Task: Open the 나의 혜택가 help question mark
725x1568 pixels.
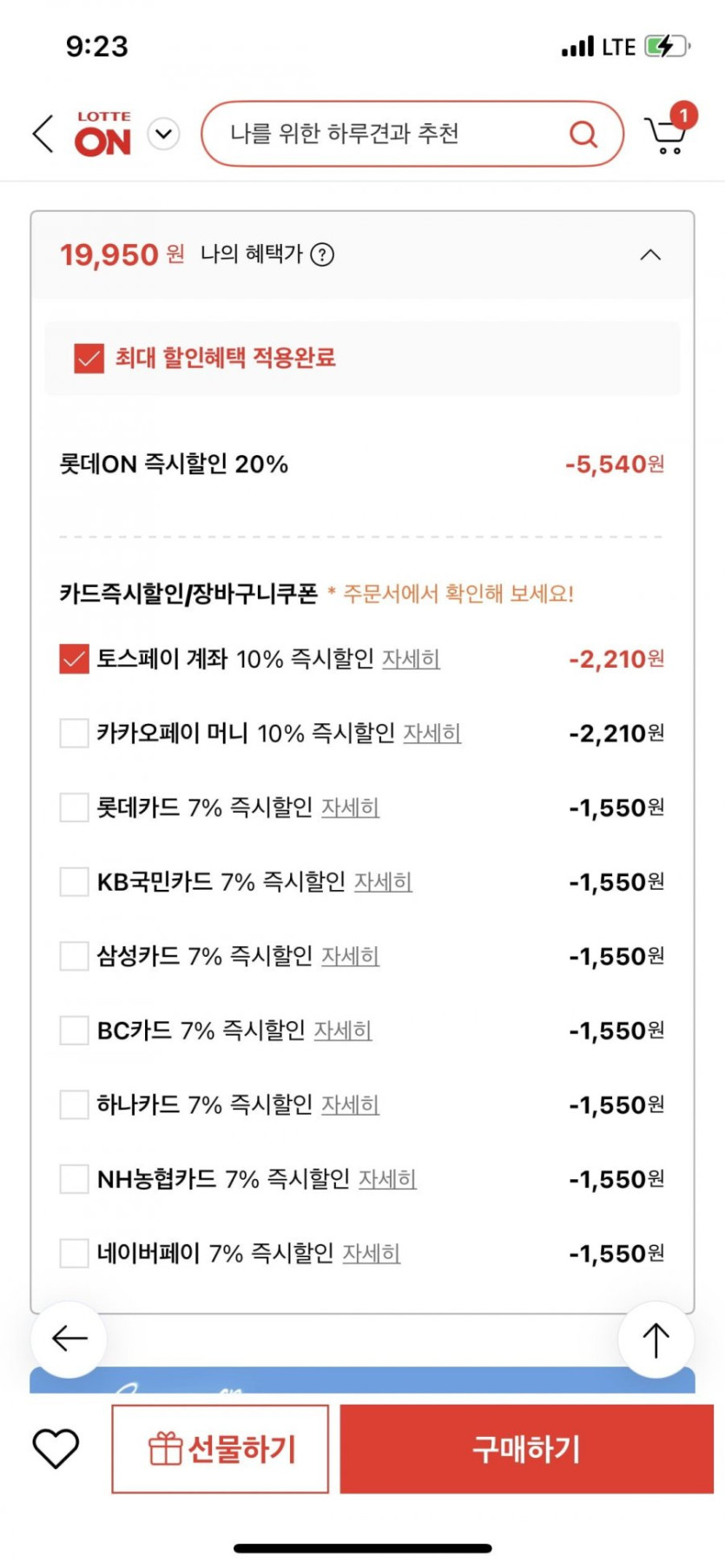Action: pyautogui.click(x=322, y=254)
